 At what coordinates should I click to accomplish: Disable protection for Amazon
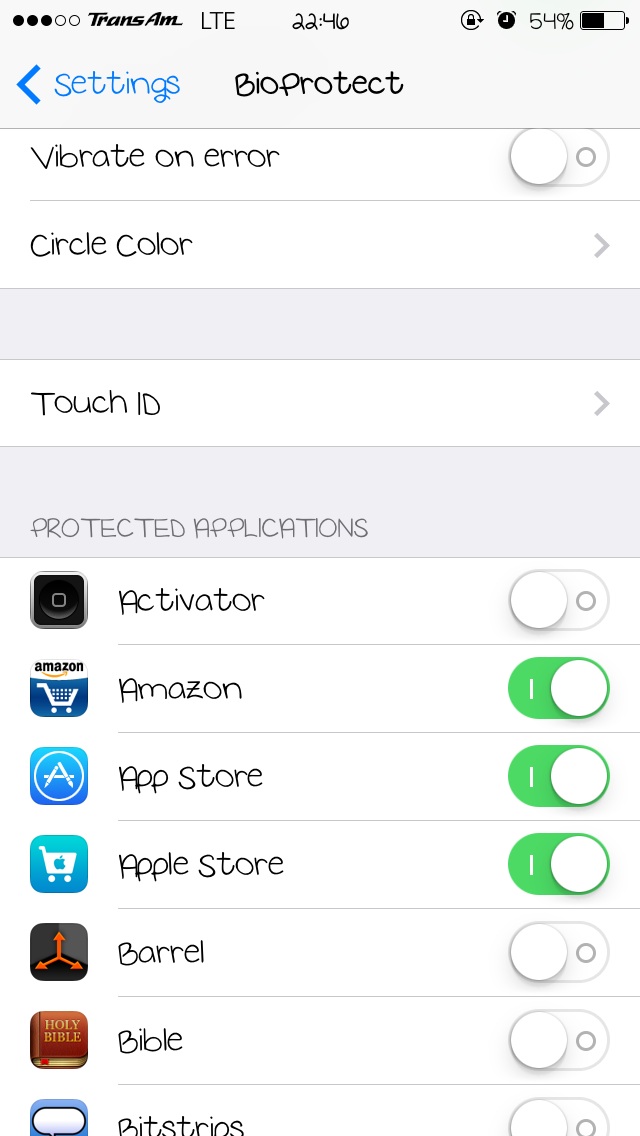pyautogui.click(x=558, y=688)
